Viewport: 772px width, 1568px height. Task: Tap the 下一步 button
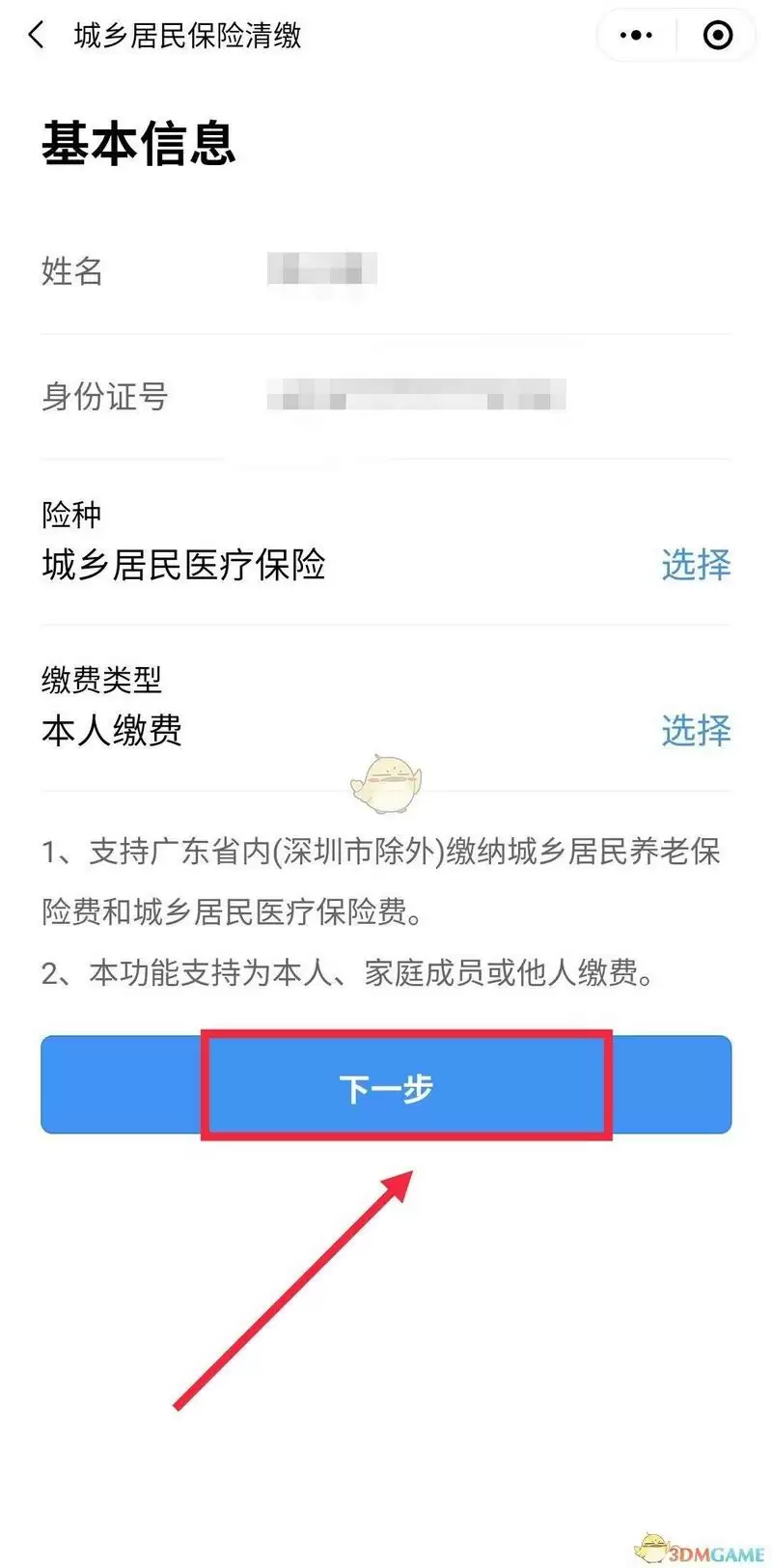click(x=386, y=1086)
